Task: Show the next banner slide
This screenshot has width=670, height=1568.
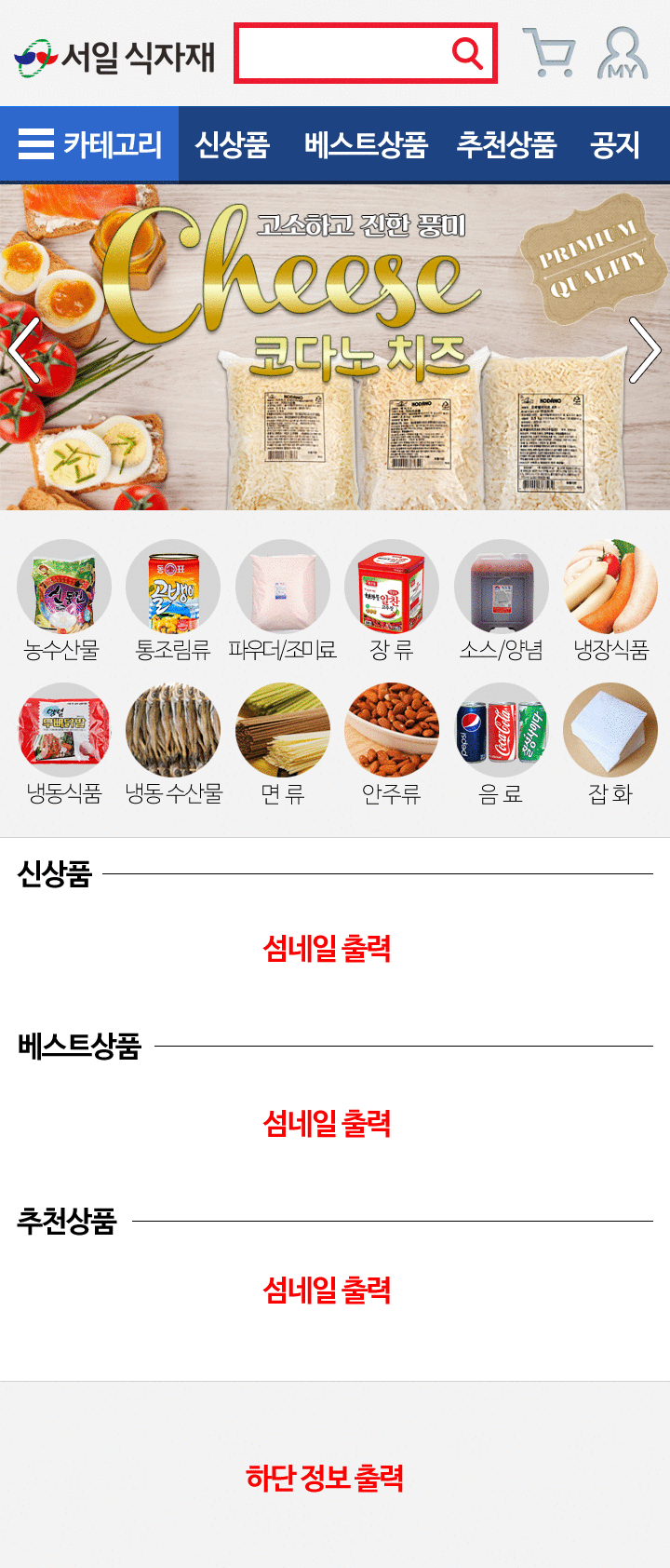Action: pos(644,350)
